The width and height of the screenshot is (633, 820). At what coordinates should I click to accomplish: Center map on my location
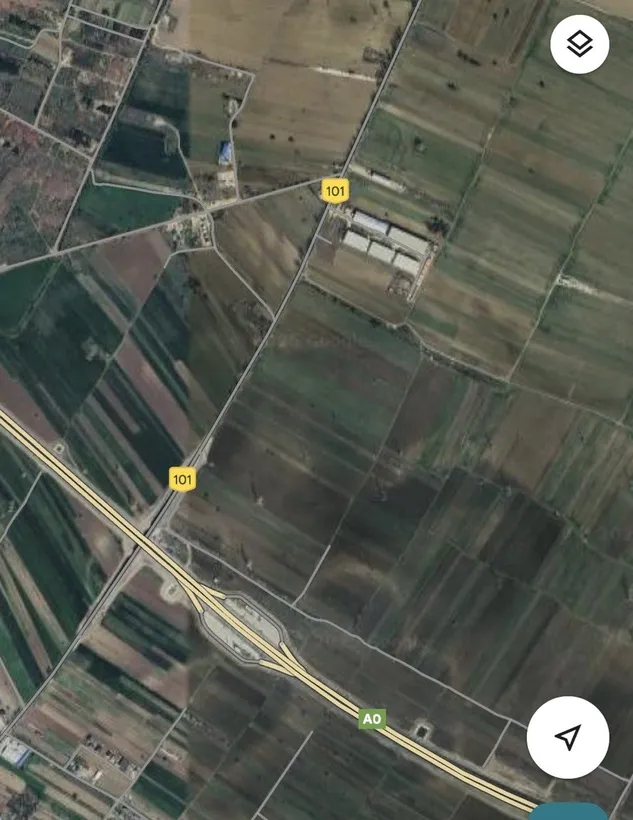coord(567,738)
